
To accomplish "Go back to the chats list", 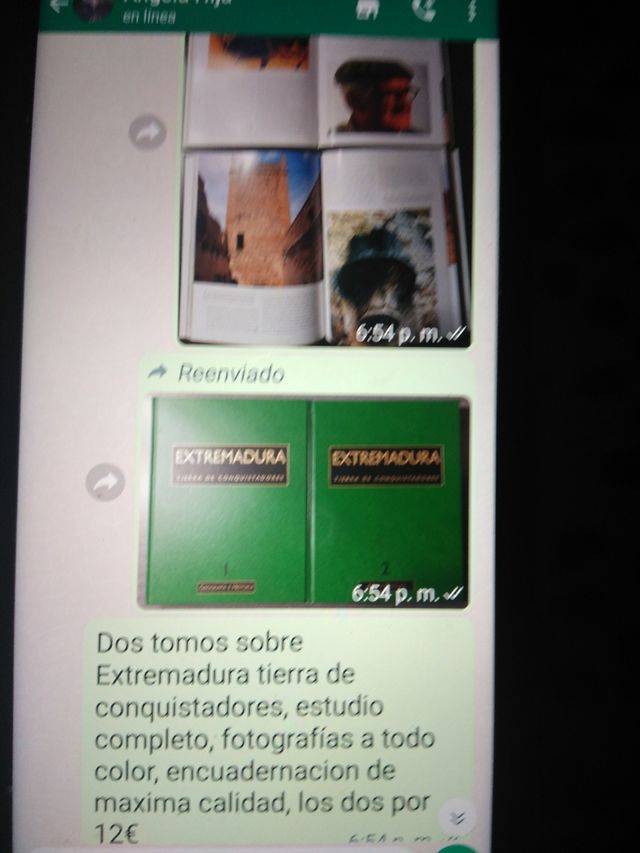I will pyautogui.click(x=60, y=6).
